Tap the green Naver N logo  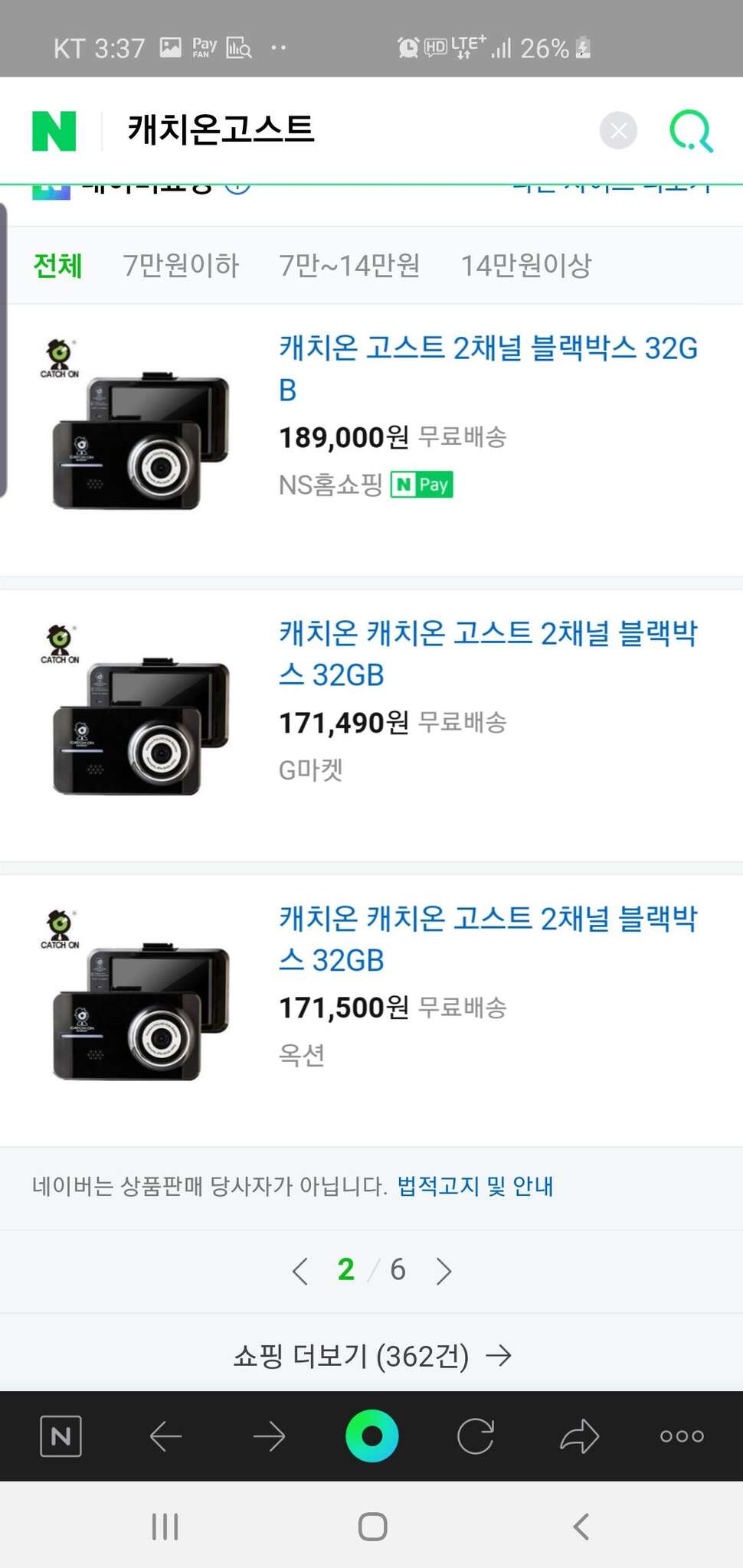point(54,131)
